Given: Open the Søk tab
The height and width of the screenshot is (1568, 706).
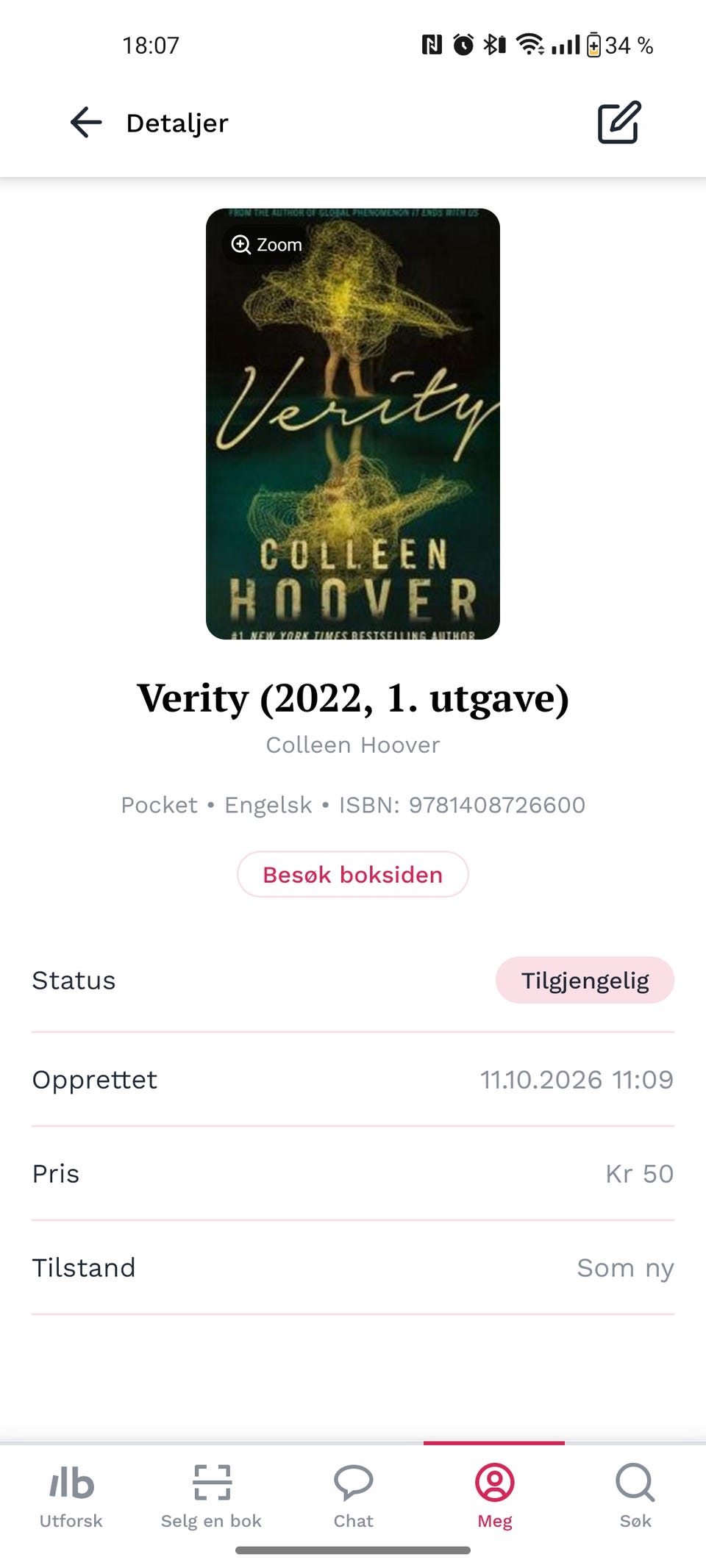Looking at the screenshot, I should pos(635,1496).
